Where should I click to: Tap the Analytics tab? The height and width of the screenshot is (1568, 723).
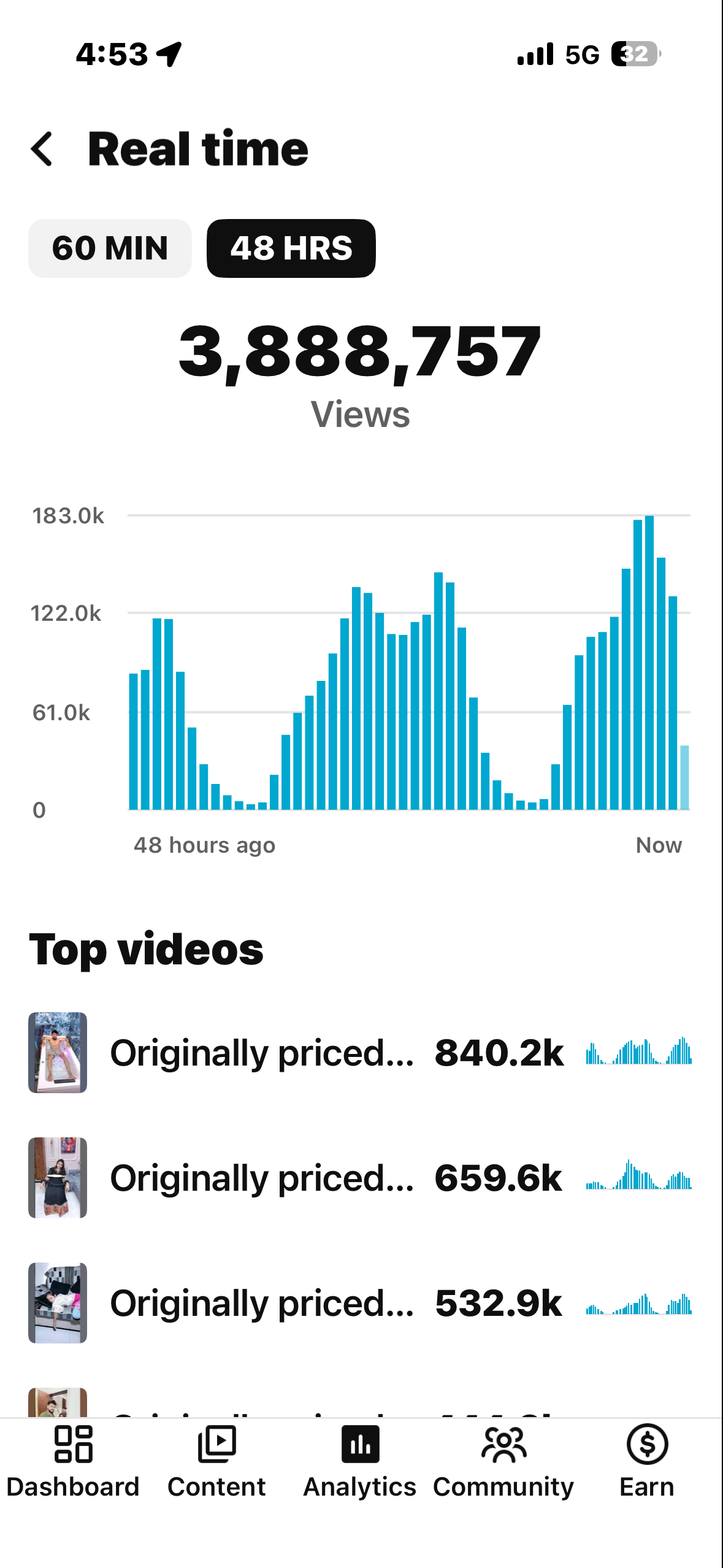coord(360,1462)
